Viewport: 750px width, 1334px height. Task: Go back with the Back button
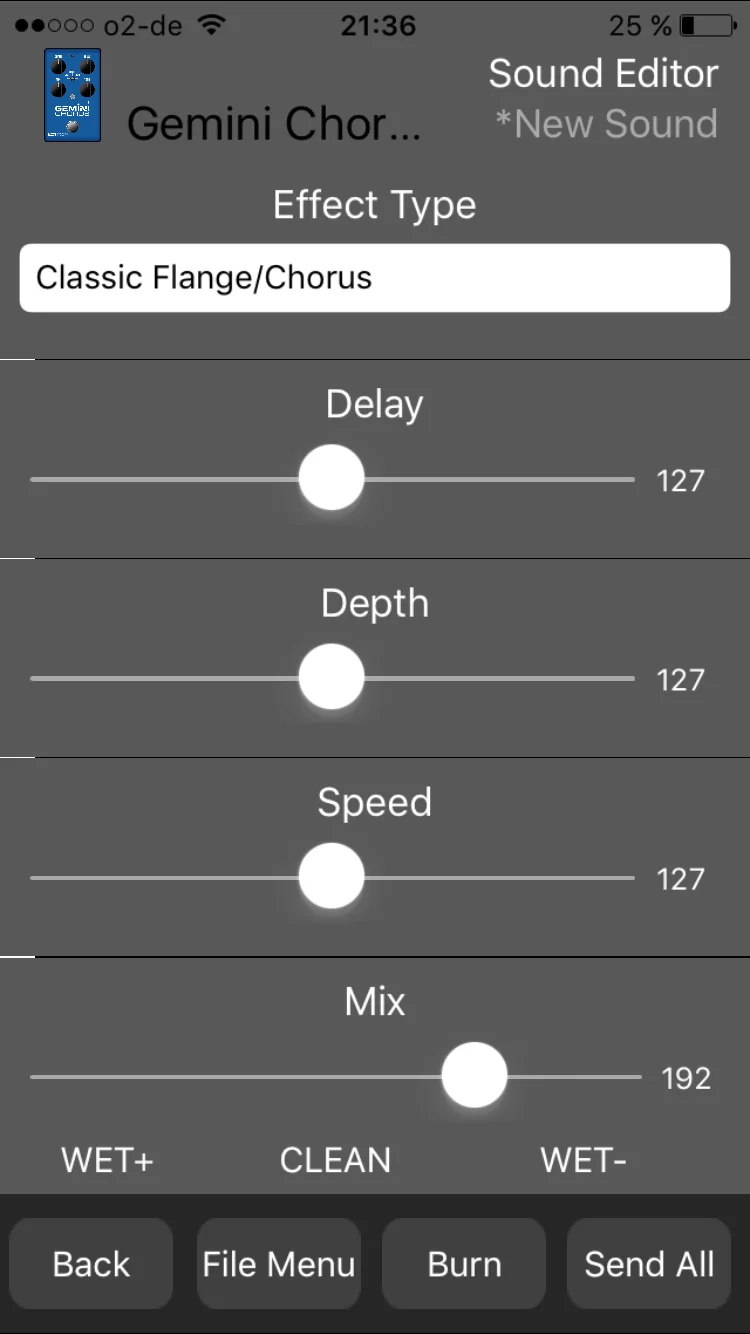91,1264
